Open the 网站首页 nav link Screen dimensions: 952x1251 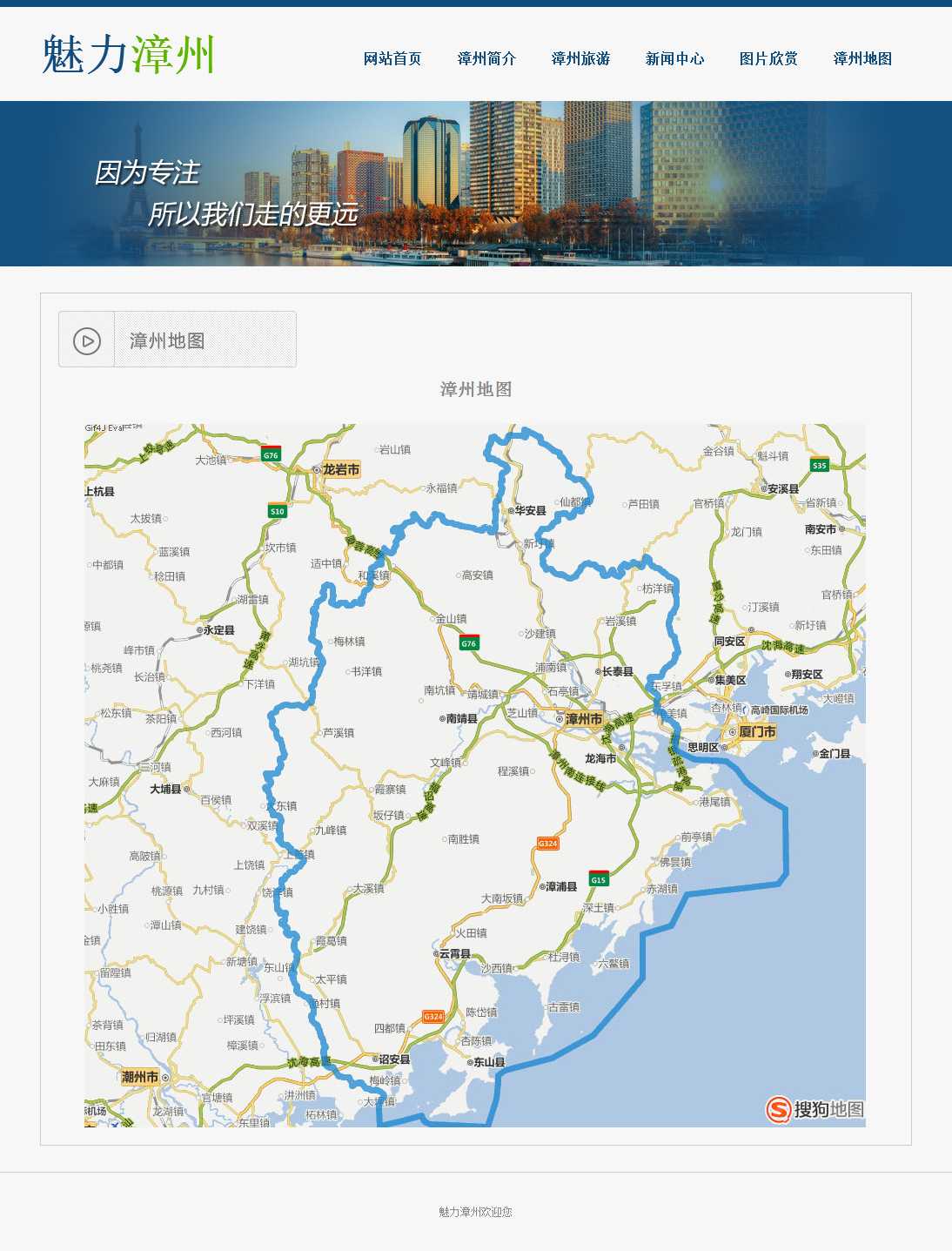[392, 58]
